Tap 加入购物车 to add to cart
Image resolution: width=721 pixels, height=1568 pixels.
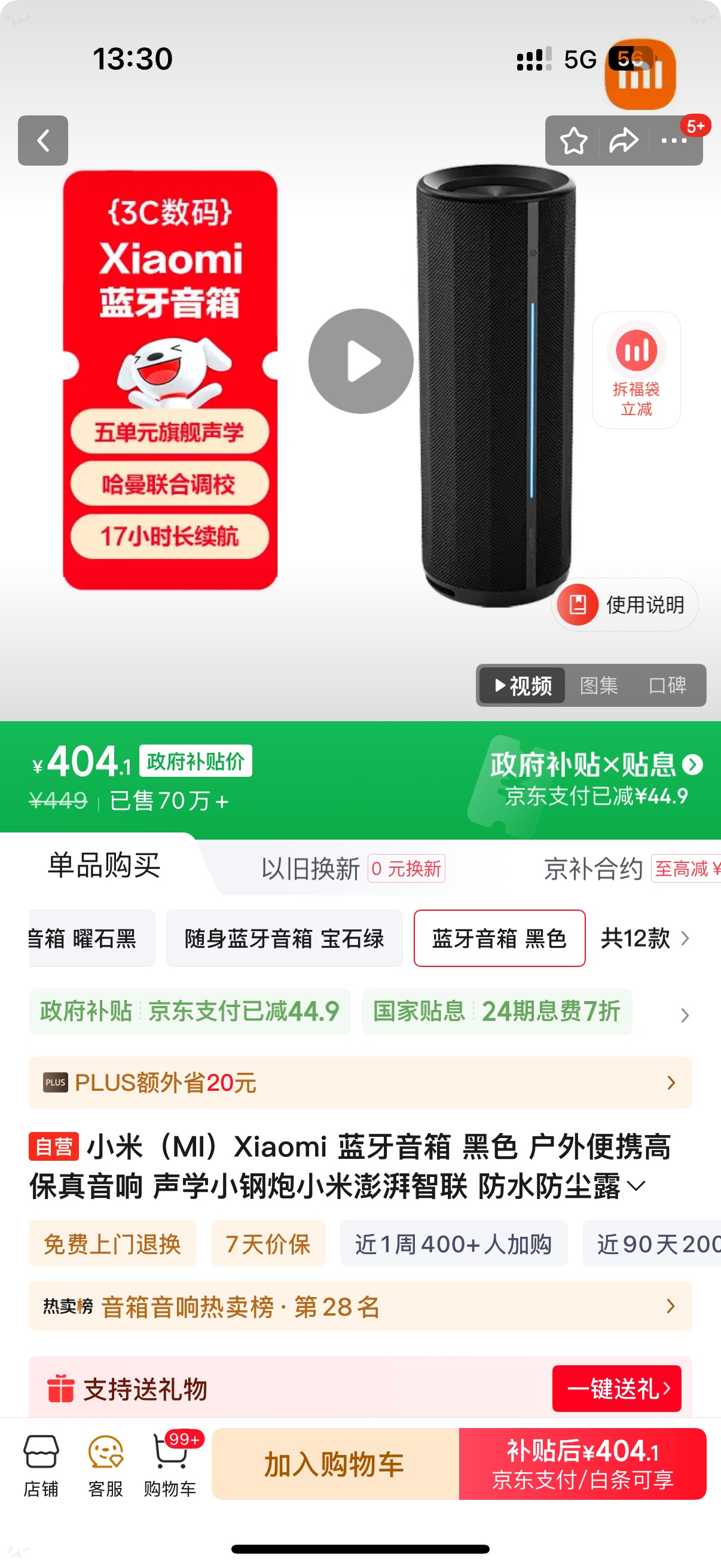coord(335,1464)
